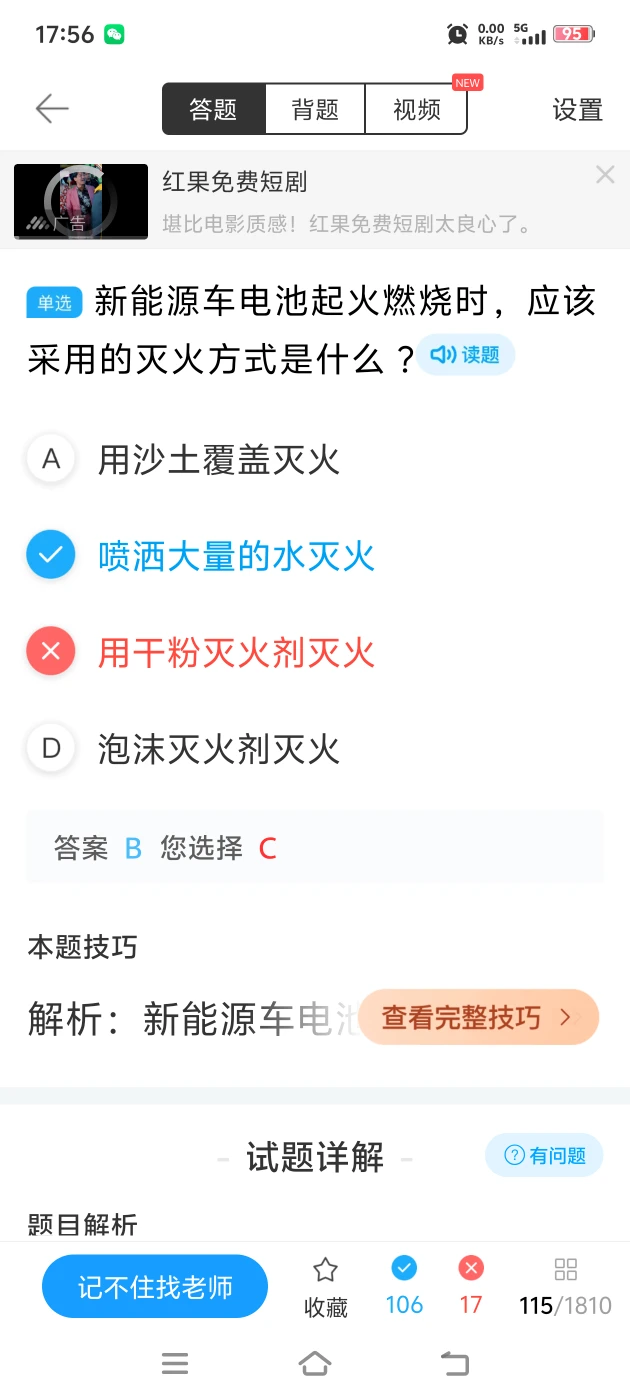Select option B 喷洒大量的水灭火
This screenshot has height=1400, width=630.
click(x=236, y=556)
